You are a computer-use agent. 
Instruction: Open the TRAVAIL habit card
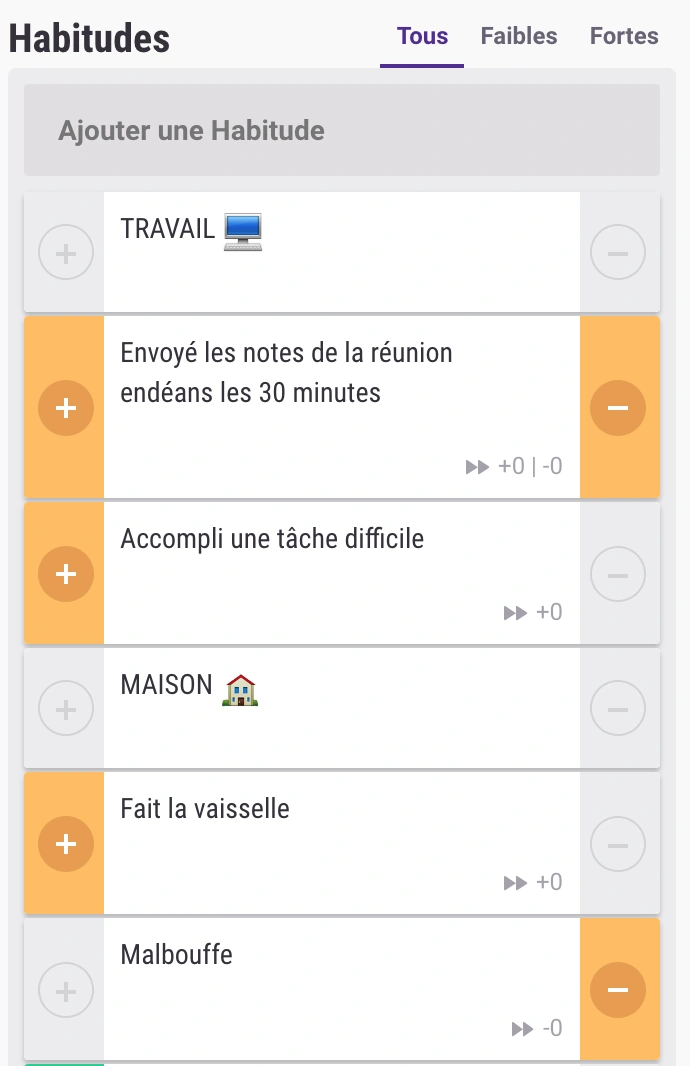pyautogui.click(x=341, y=253)
